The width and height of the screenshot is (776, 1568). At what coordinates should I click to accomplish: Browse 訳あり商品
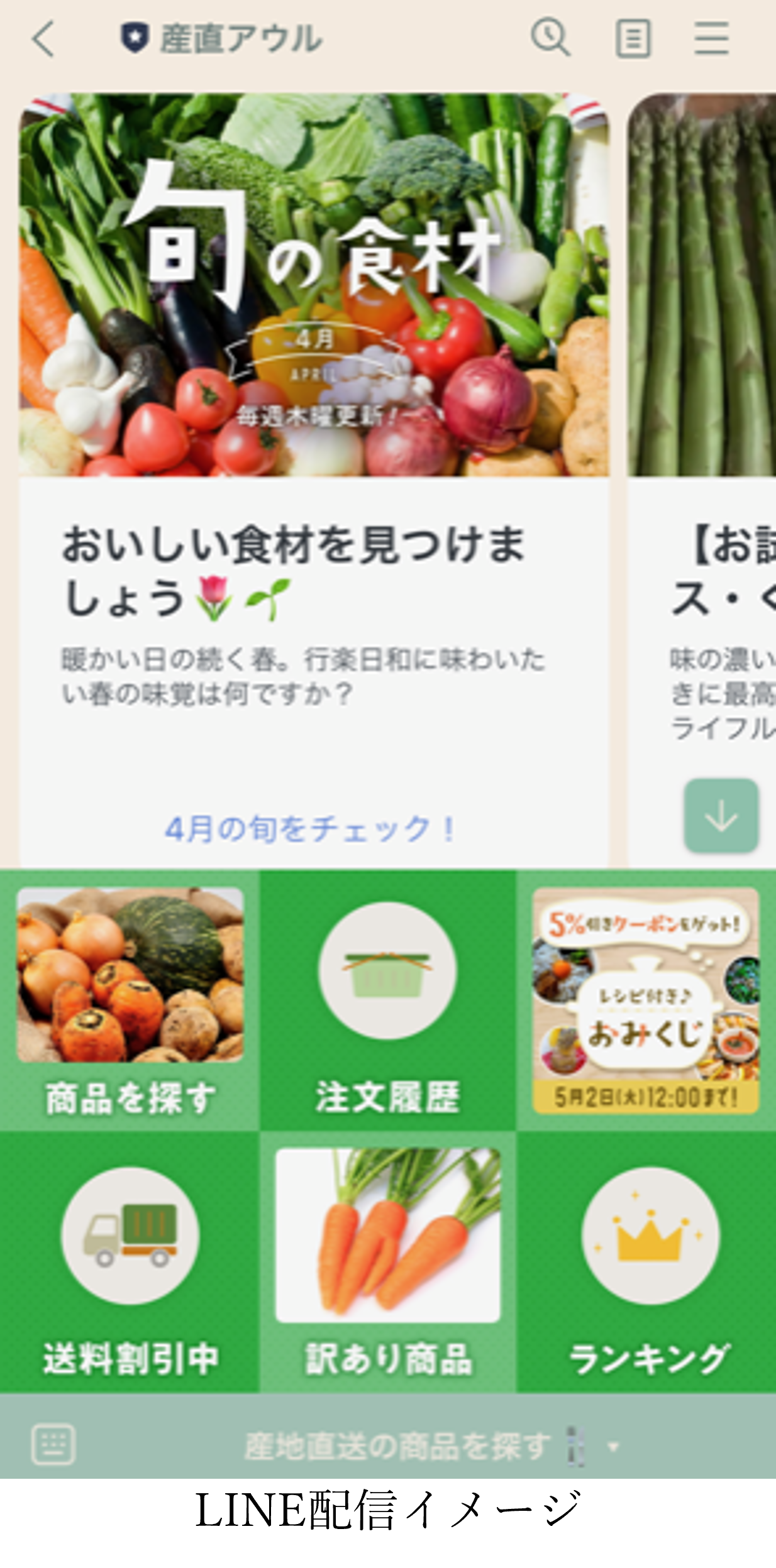387,1262
